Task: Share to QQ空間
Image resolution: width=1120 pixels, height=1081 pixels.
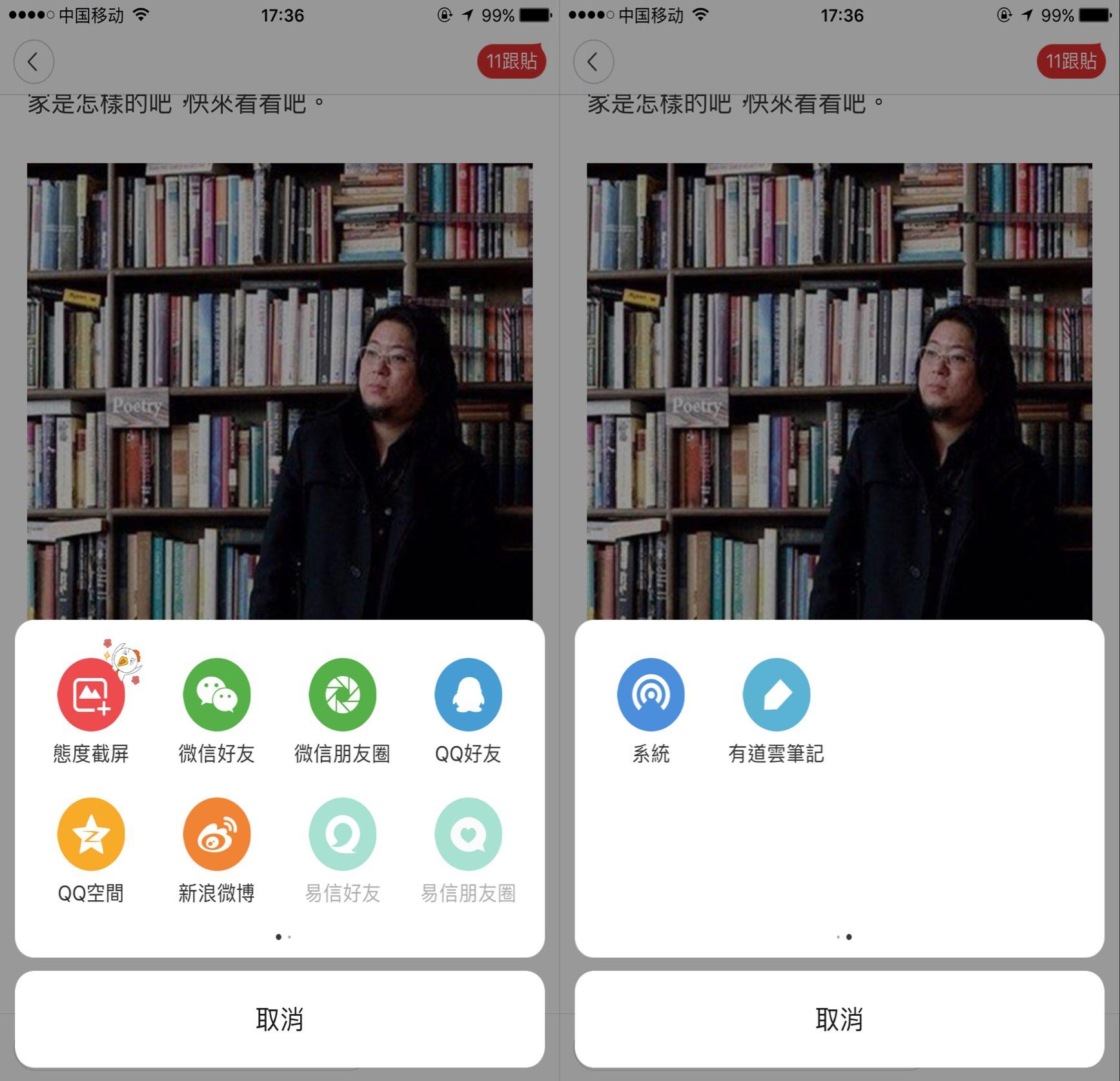Action: pyautogui.click(x=91, y=834)
